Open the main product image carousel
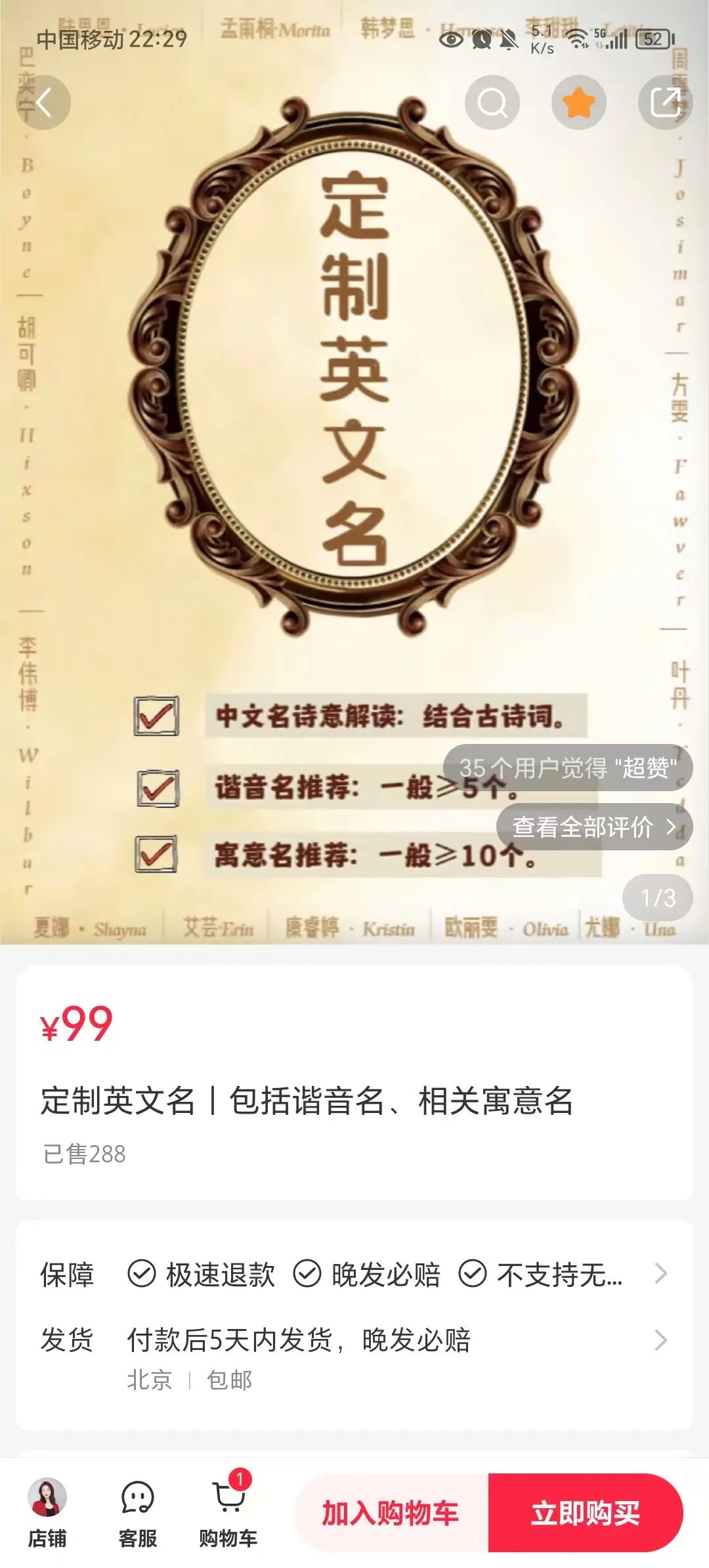 (354, 460)
